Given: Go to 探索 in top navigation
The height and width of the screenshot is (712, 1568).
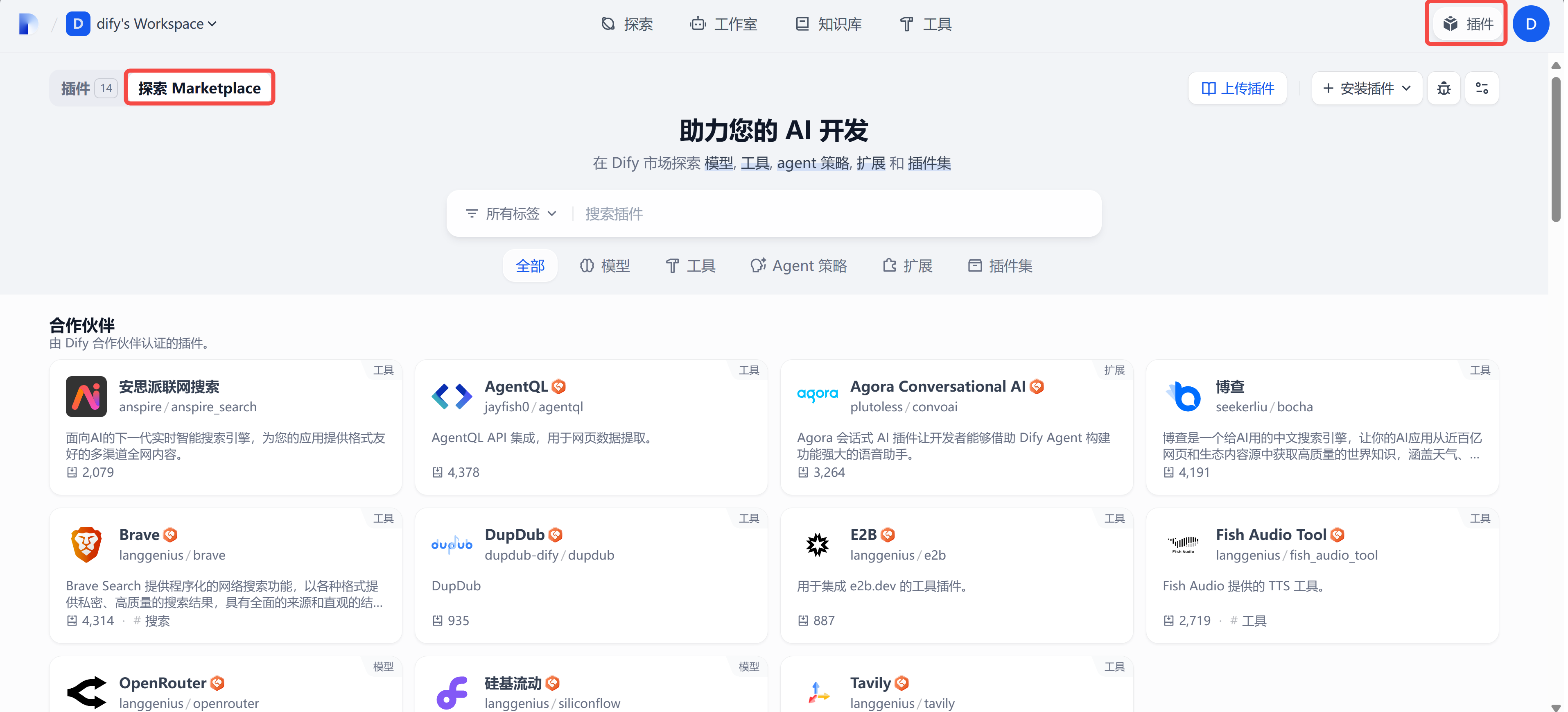Looking at the screenshot, I should [x=627, y=24].
